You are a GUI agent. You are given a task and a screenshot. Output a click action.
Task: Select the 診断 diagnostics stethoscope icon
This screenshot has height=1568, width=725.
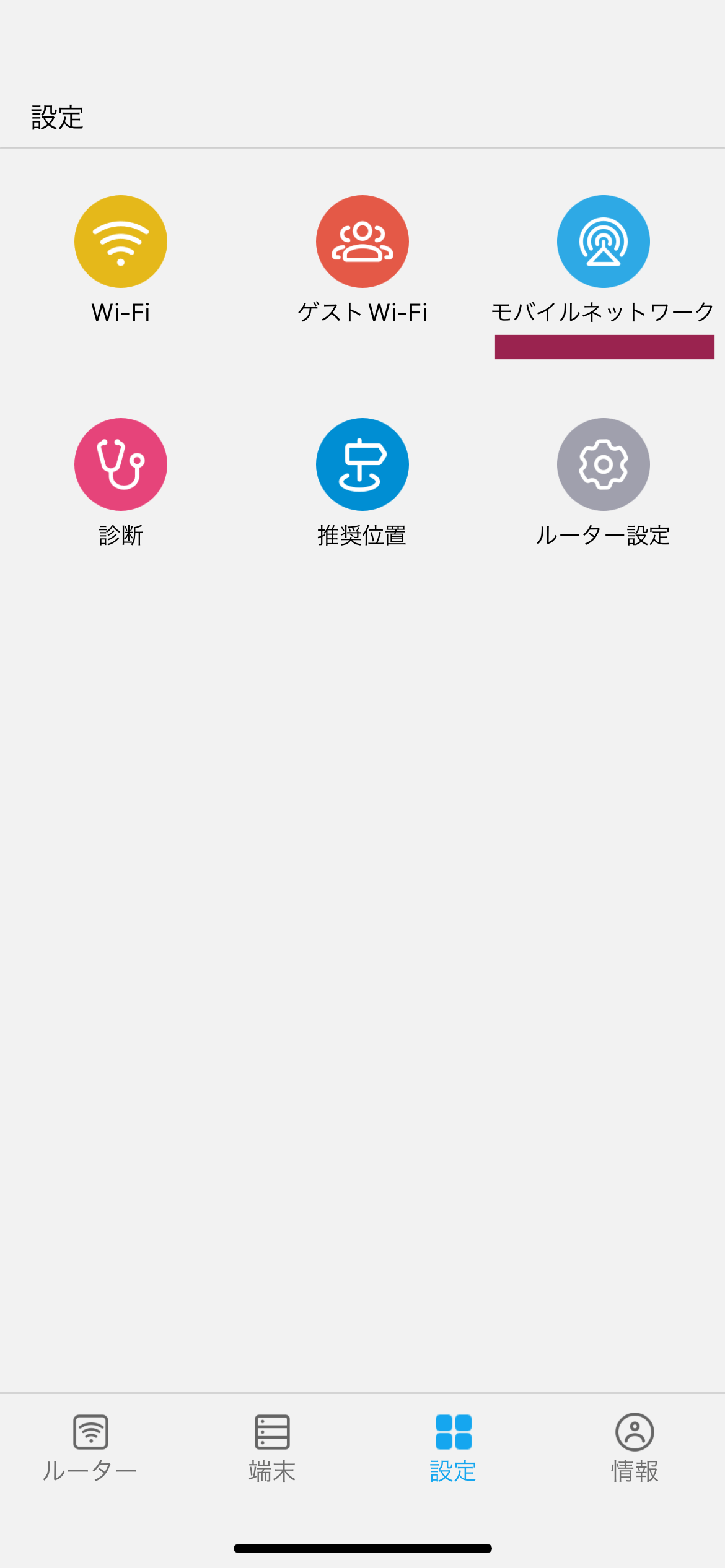tap(121, 464)
